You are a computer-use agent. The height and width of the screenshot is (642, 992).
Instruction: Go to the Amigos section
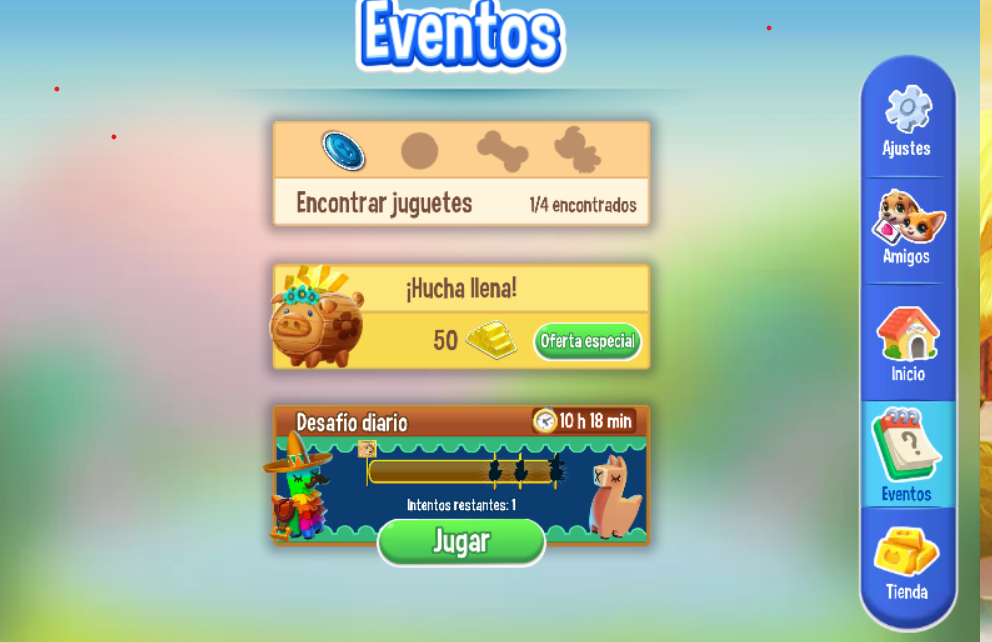click(907, 229)
